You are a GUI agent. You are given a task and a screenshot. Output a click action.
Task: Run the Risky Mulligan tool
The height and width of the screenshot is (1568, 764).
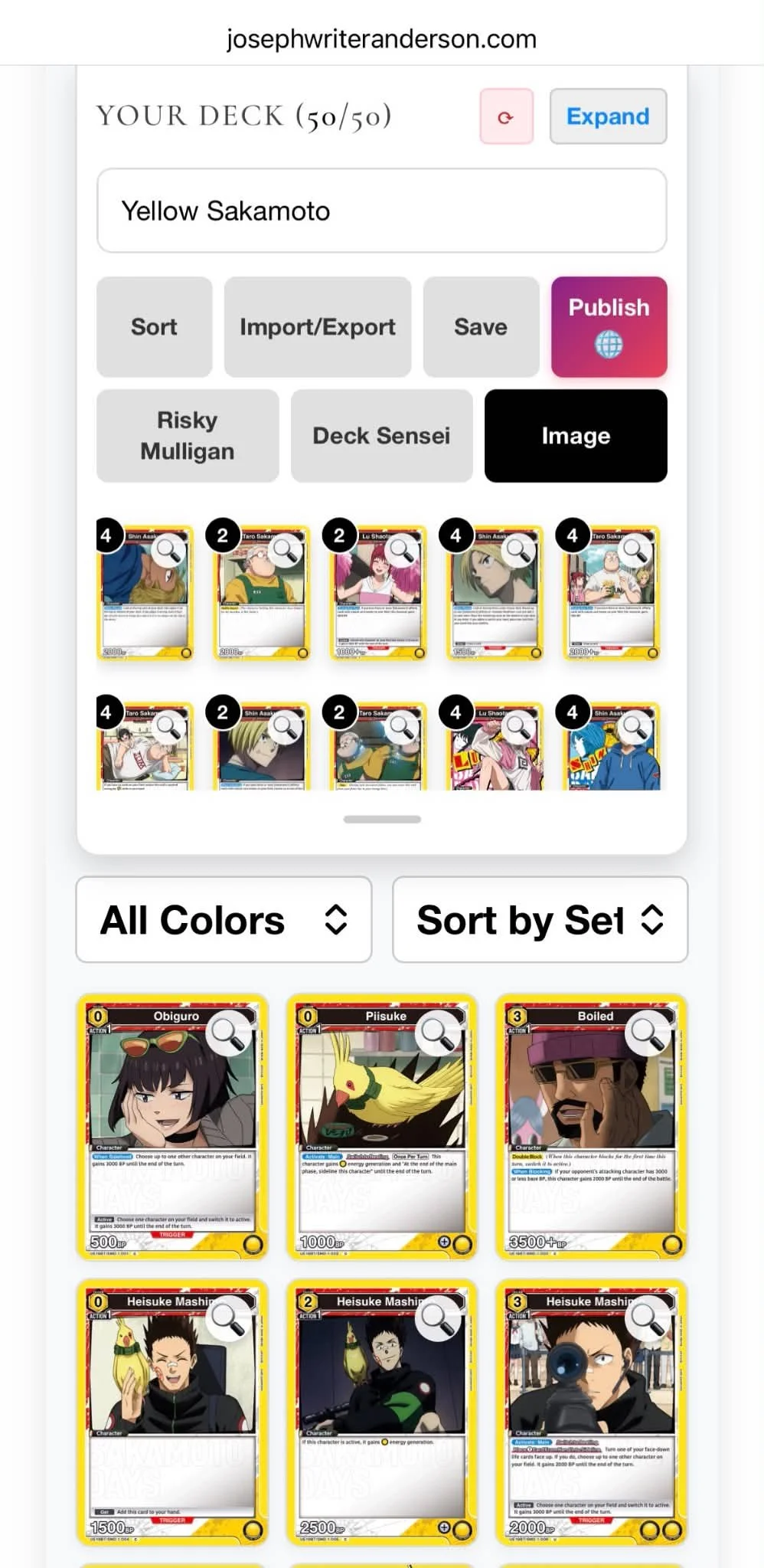188,436
